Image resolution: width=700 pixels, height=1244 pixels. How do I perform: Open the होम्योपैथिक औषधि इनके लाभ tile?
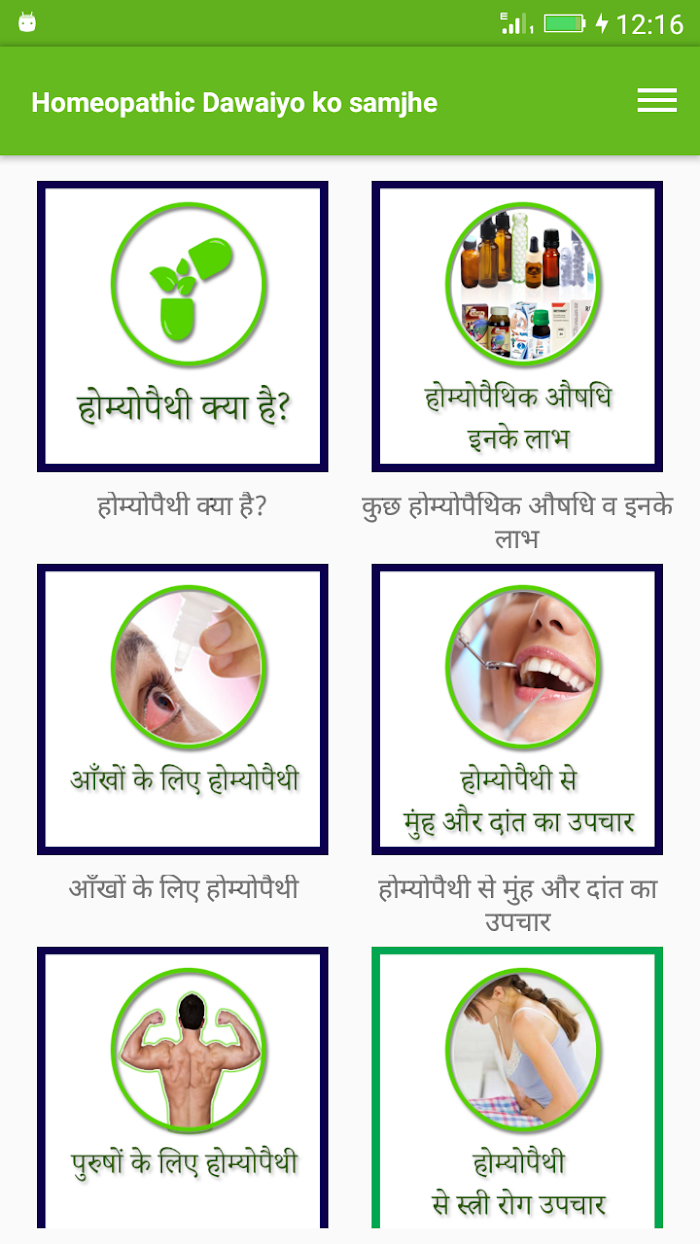(x=517, y=326)
